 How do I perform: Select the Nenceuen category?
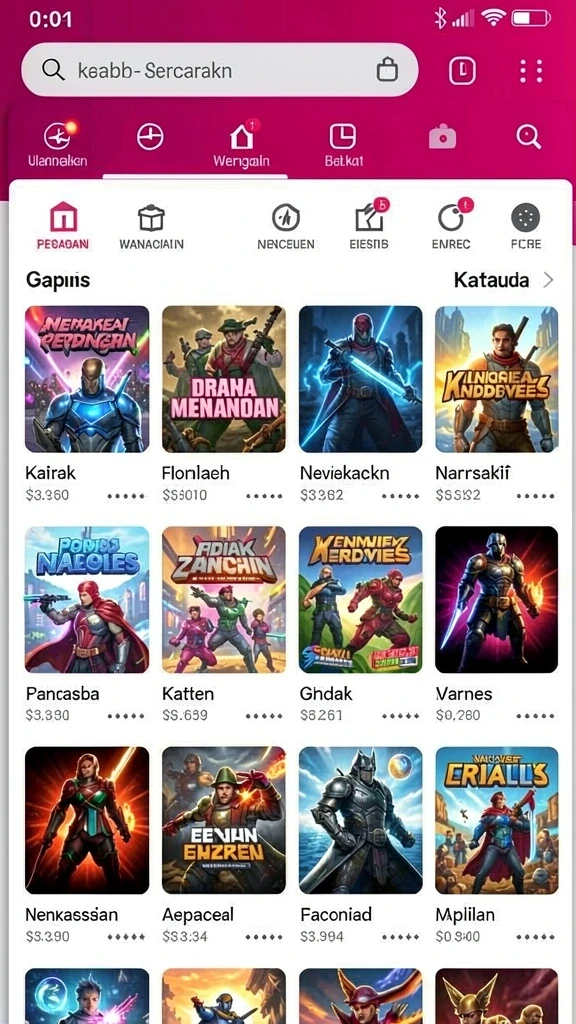click(285, 226)
